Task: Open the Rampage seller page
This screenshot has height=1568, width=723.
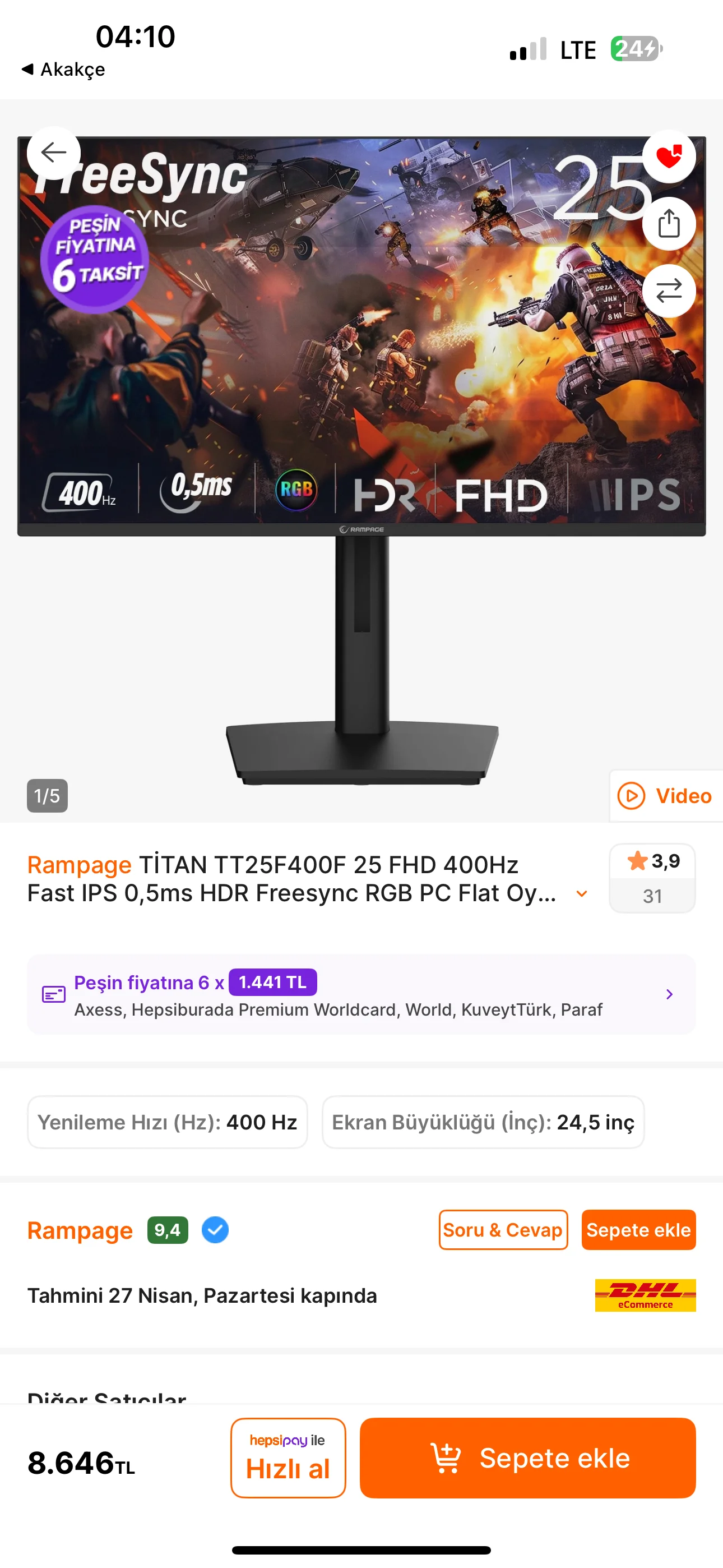Action: (x=80, y=1230)
